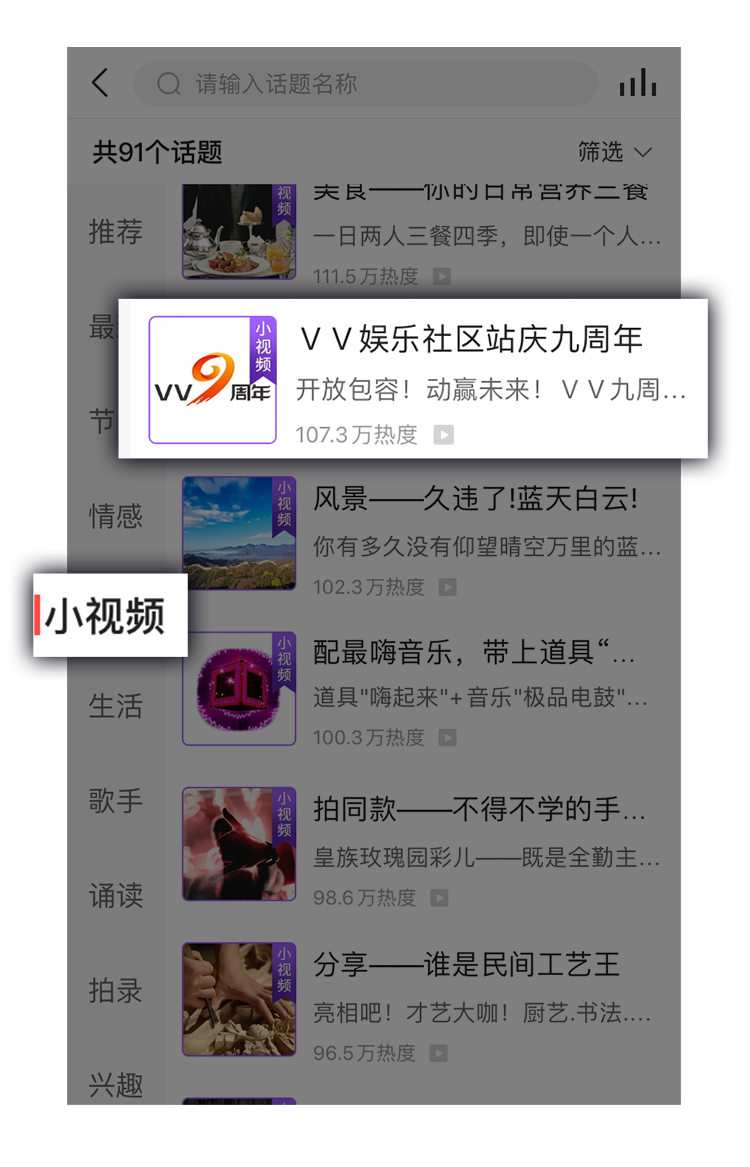The height and width of the screenshot is (1167, 750).
Task: Click the play icon next to 98.6万热度
Action: point(437,898)
